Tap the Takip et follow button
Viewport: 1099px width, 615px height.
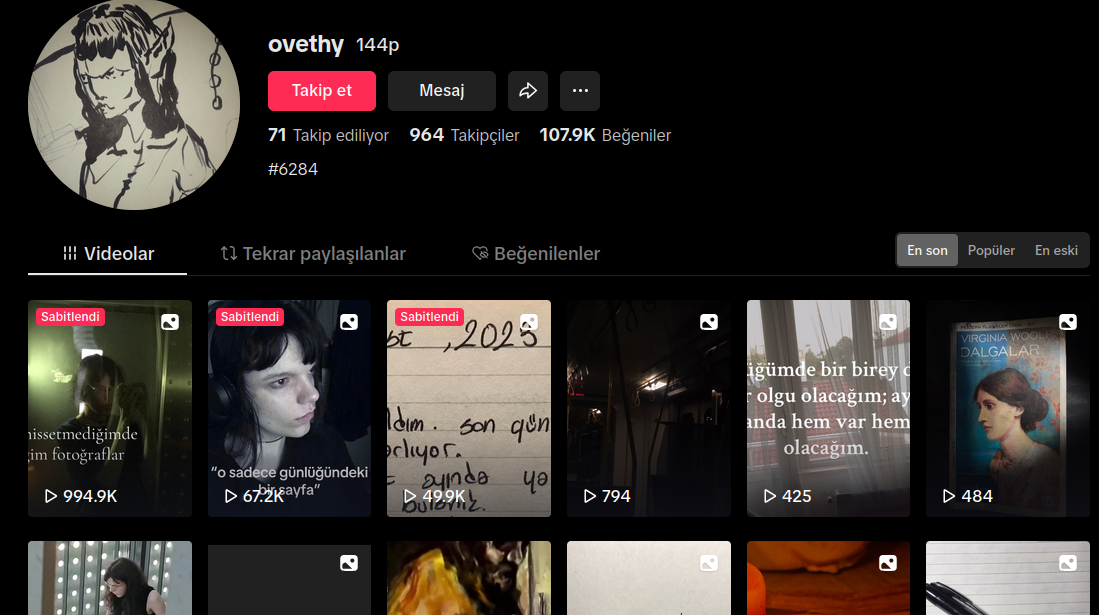click(321, 91)
